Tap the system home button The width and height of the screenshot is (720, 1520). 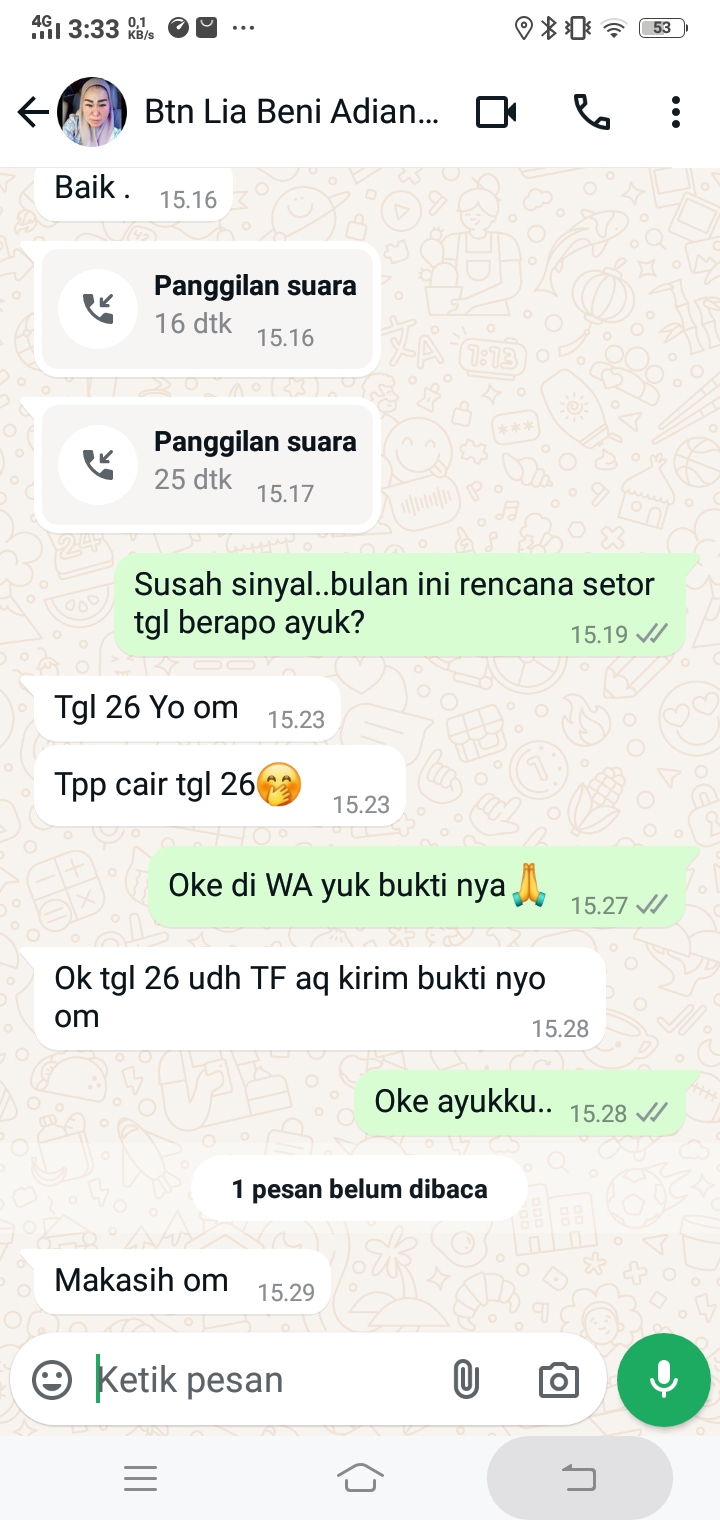click(x=360, y=1478)
